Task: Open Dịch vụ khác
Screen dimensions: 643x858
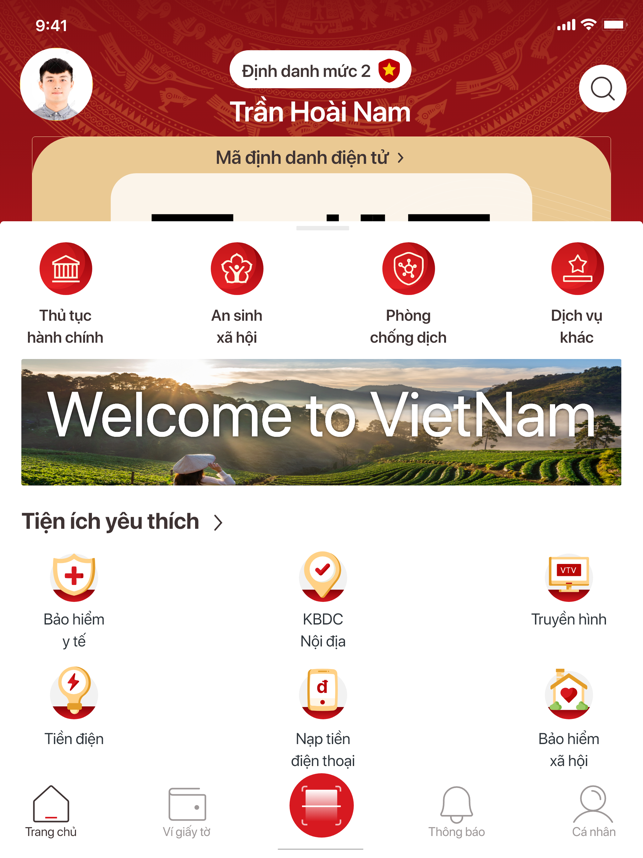Action: pyautogui.click(x=577, y=270)
